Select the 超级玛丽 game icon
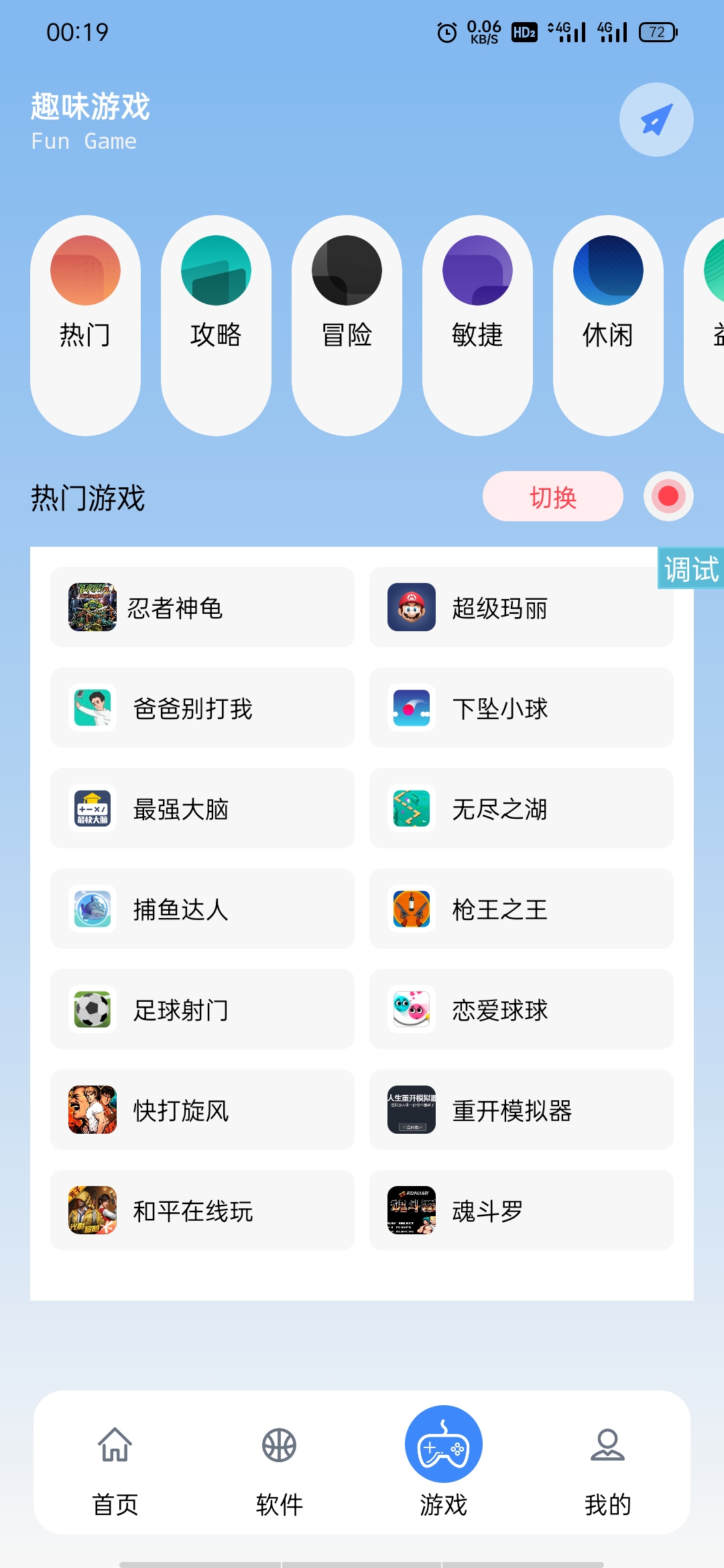Image resolution: width=724 pixels, height=1568 pixels. [x=411, y=608]
